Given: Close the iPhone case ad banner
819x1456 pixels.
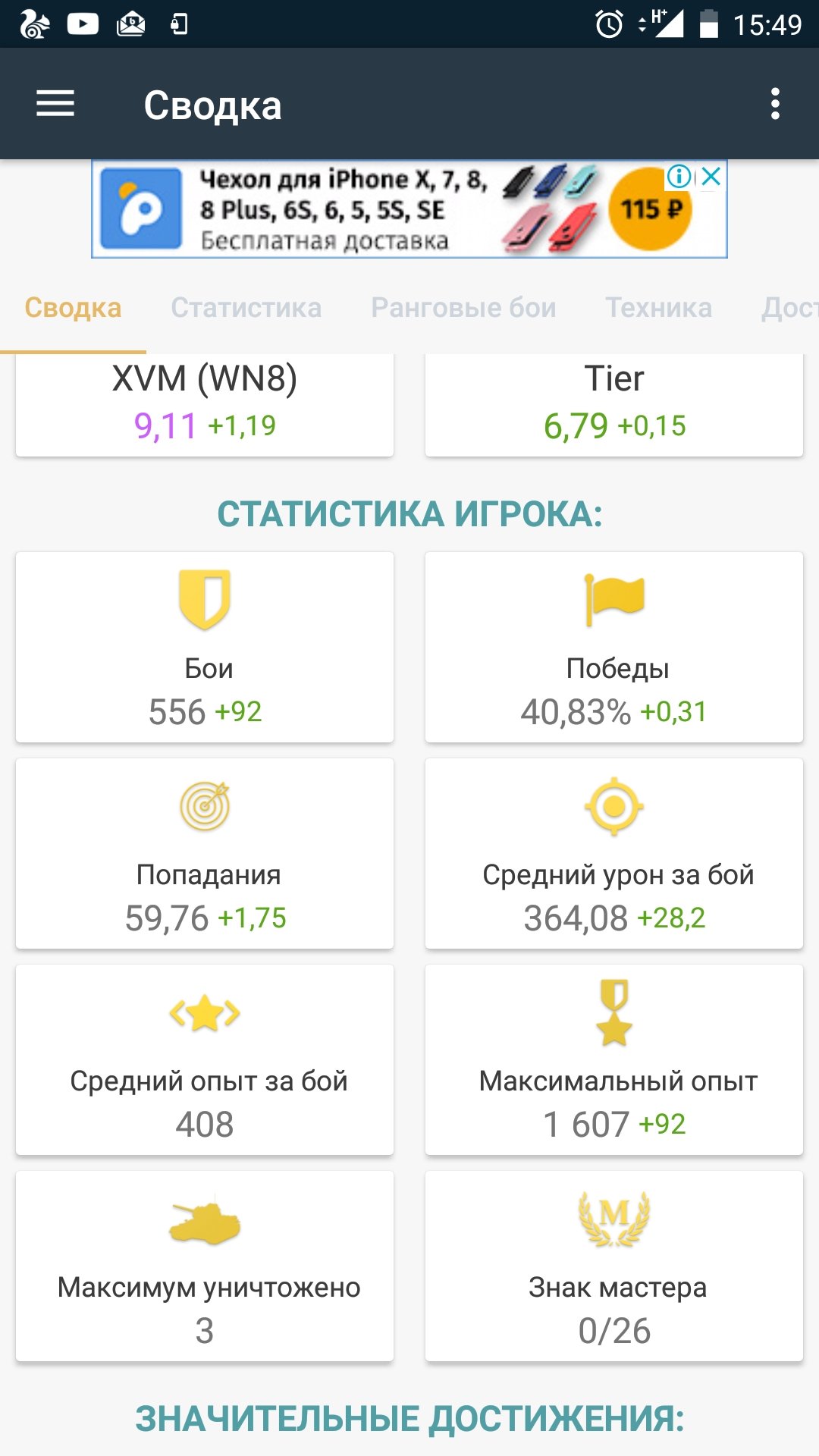Looking at the screenshot, I should [711, 177].
